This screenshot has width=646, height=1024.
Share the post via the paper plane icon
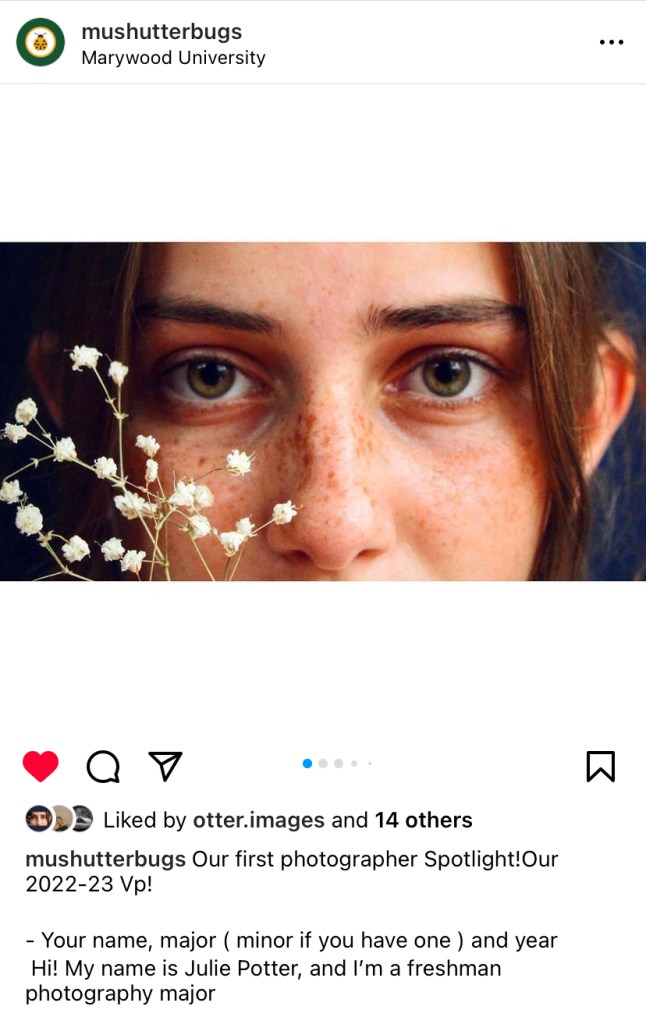[165, 766]
